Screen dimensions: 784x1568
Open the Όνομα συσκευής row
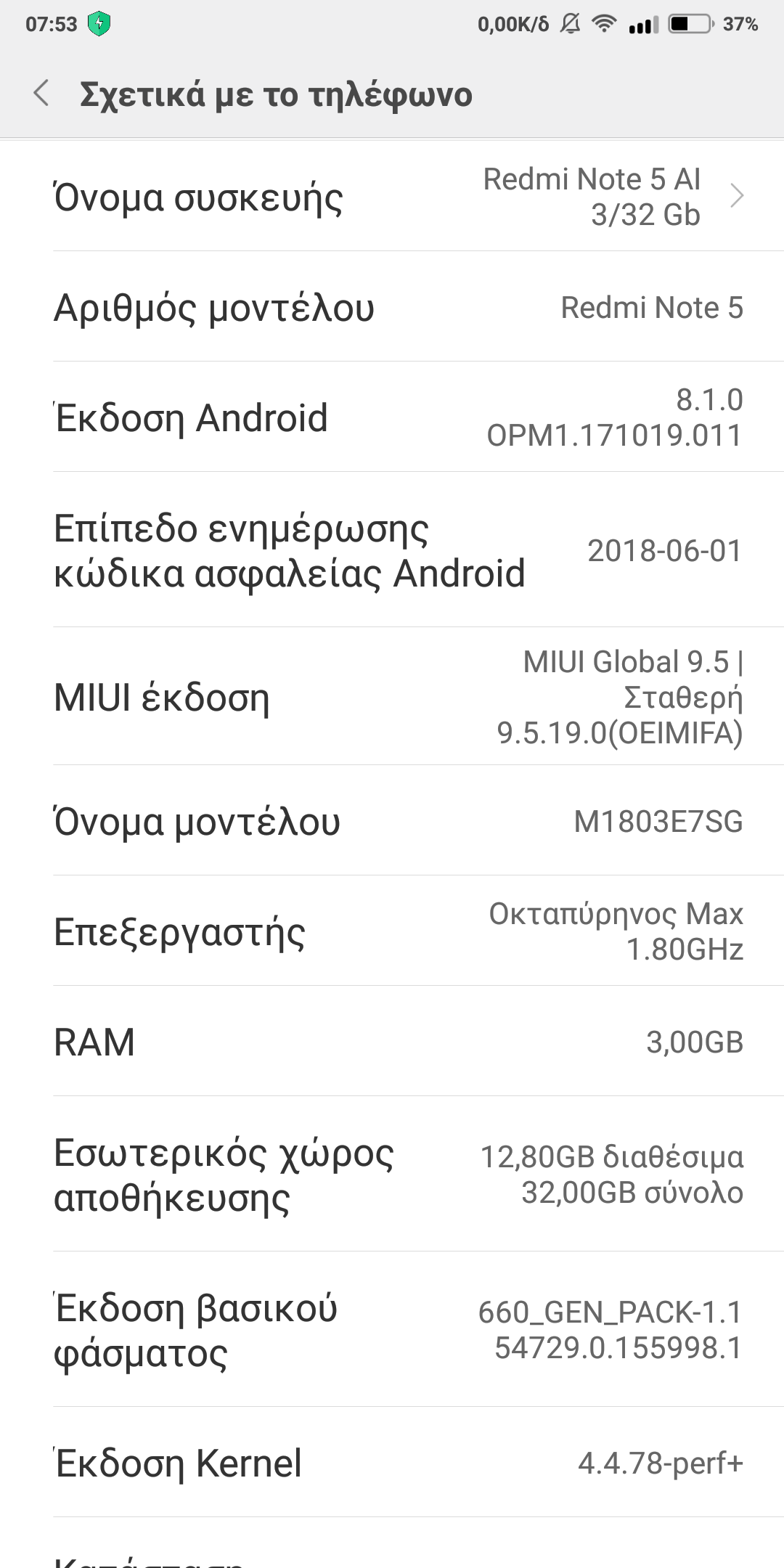[392, 197]
